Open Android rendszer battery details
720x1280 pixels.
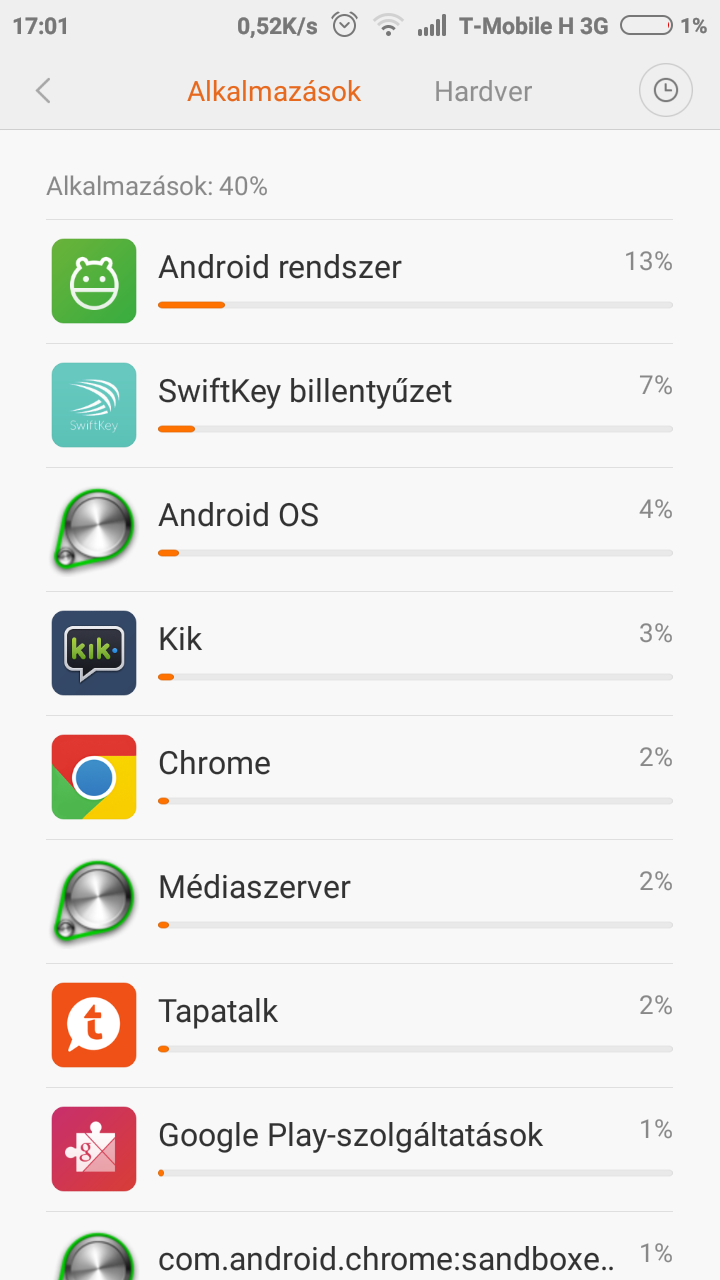tap(360, 282)
